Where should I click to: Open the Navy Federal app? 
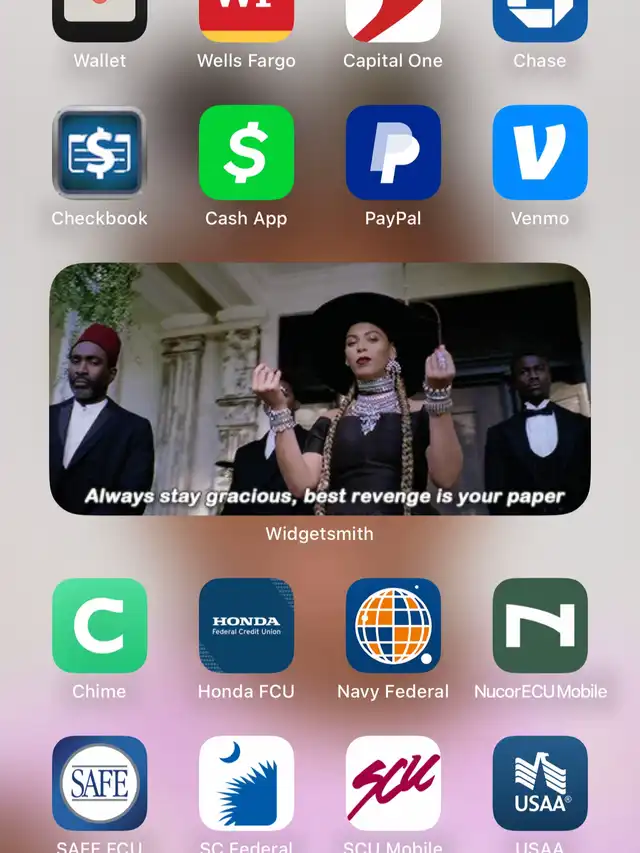(x=393, y=625)
